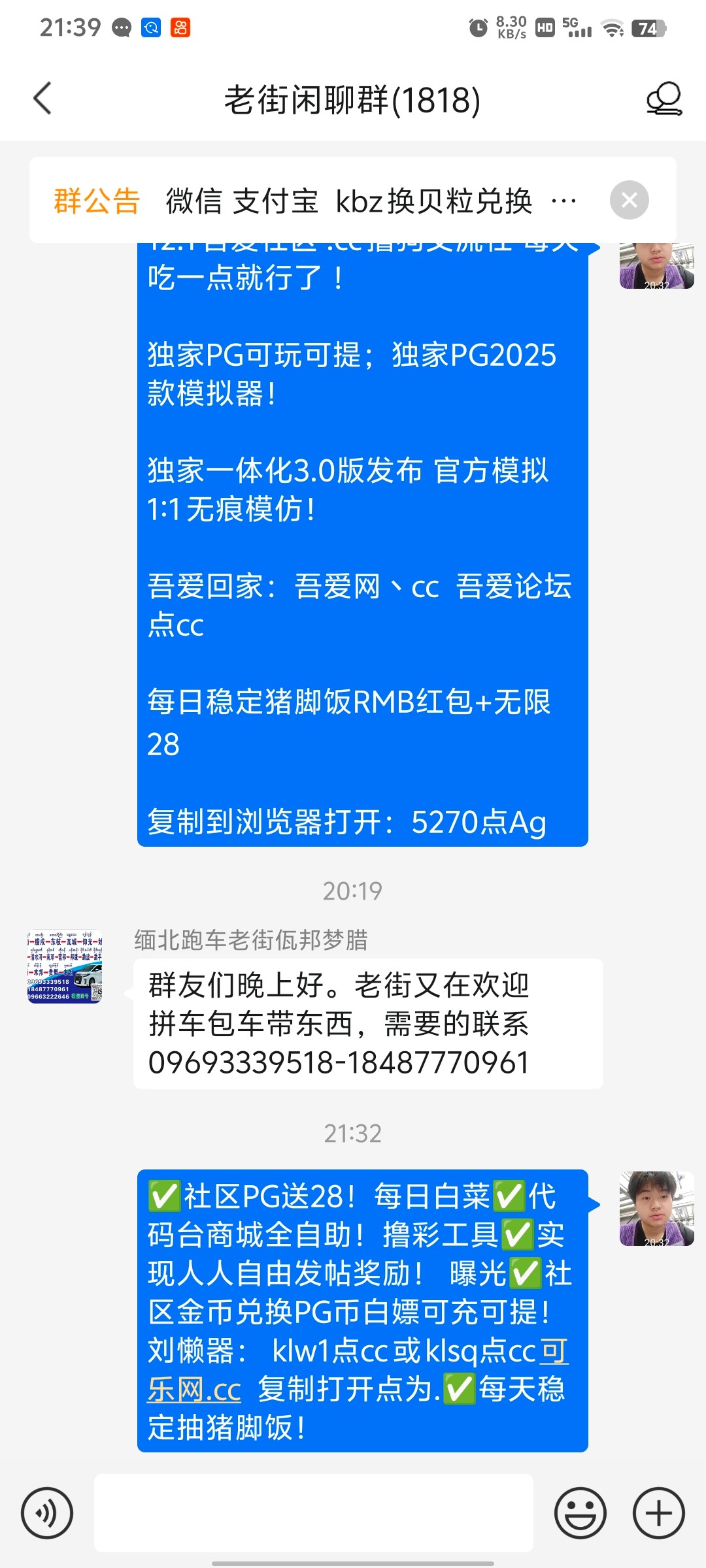Focus the message text field

coord(314,1513)
